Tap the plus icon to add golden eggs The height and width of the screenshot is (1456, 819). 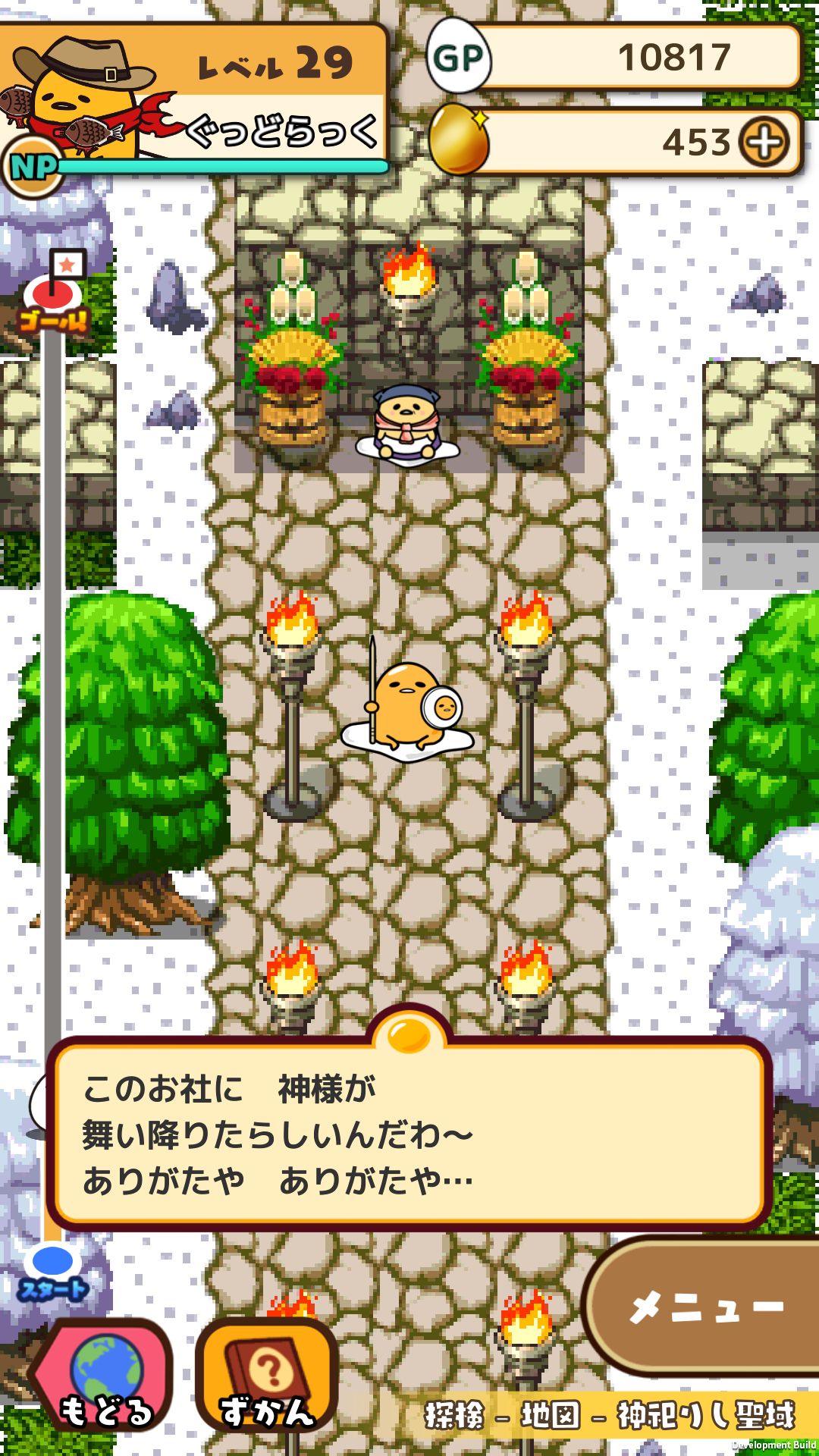click(x=764, y=142)
